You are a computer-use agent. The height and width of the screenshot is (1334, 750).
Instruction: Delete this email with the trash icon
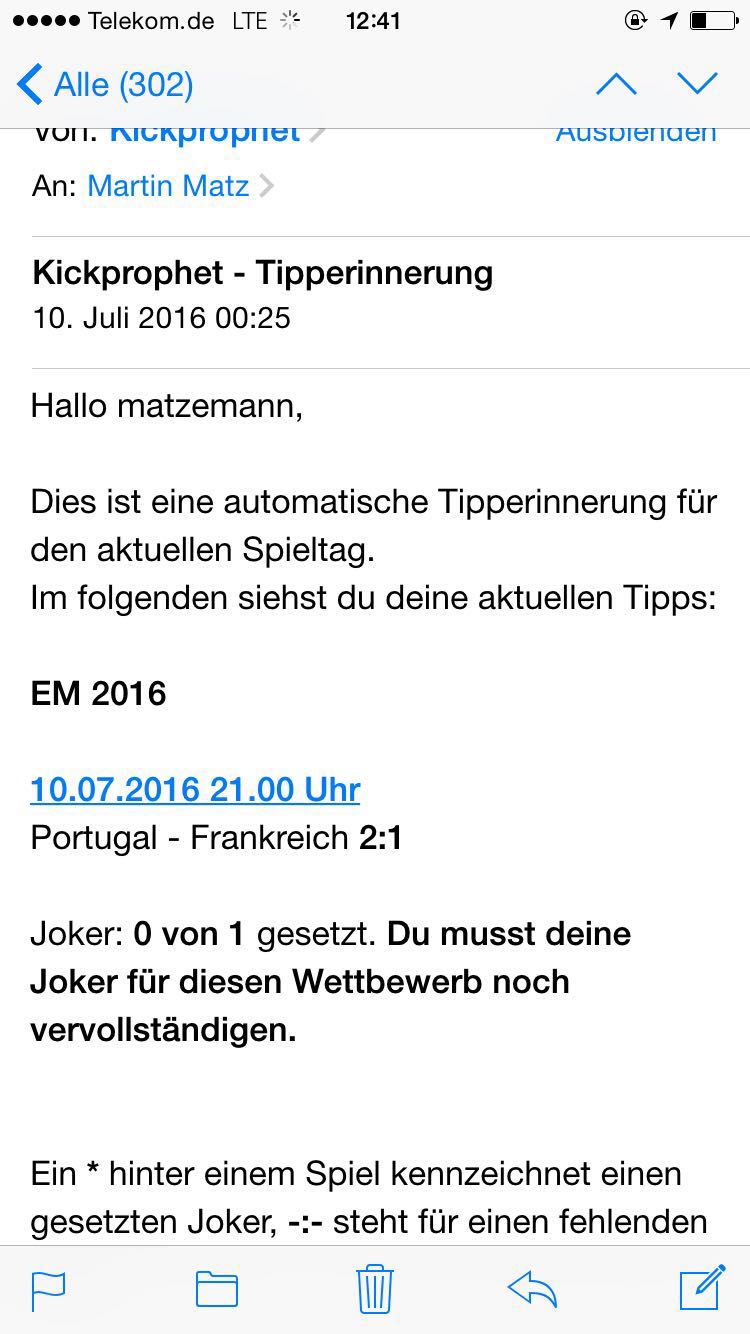[x=375, y=1289]
